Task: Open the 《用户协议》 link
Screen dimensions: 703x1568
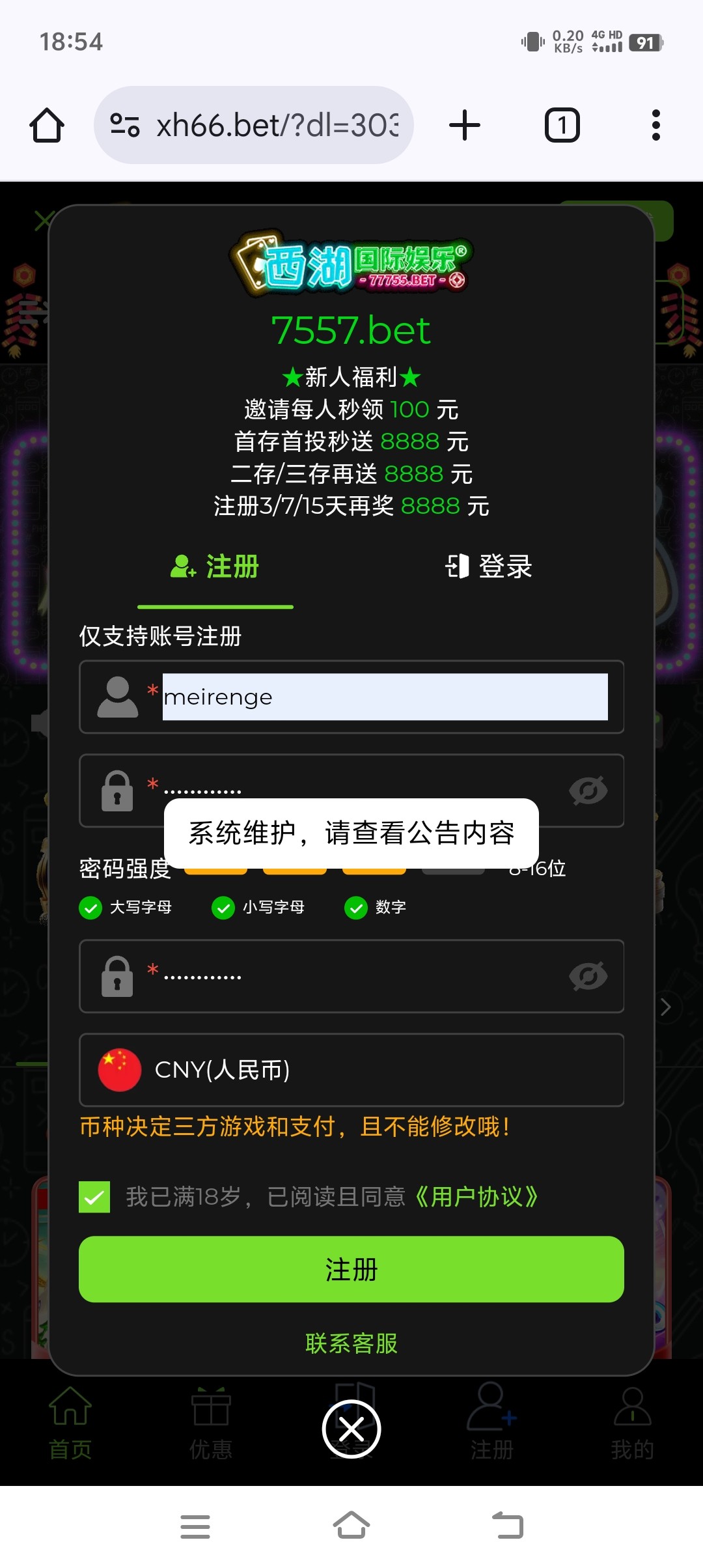Action: point(476,1197)
